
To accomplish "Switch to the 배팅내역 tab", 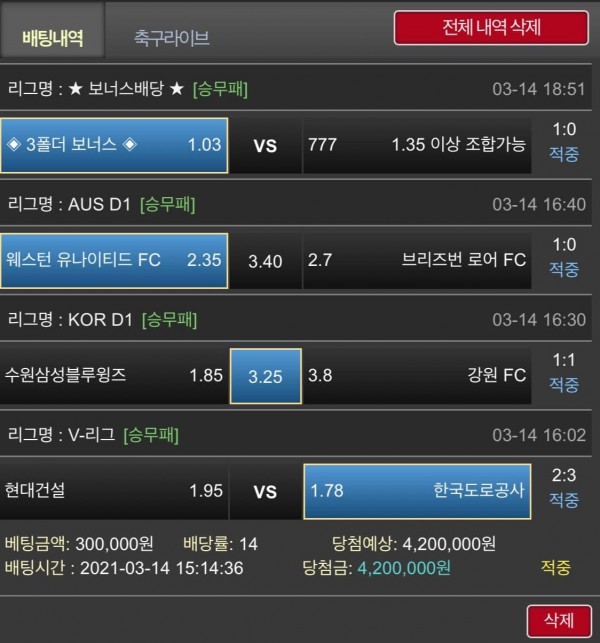I will [x=53, y=38].
